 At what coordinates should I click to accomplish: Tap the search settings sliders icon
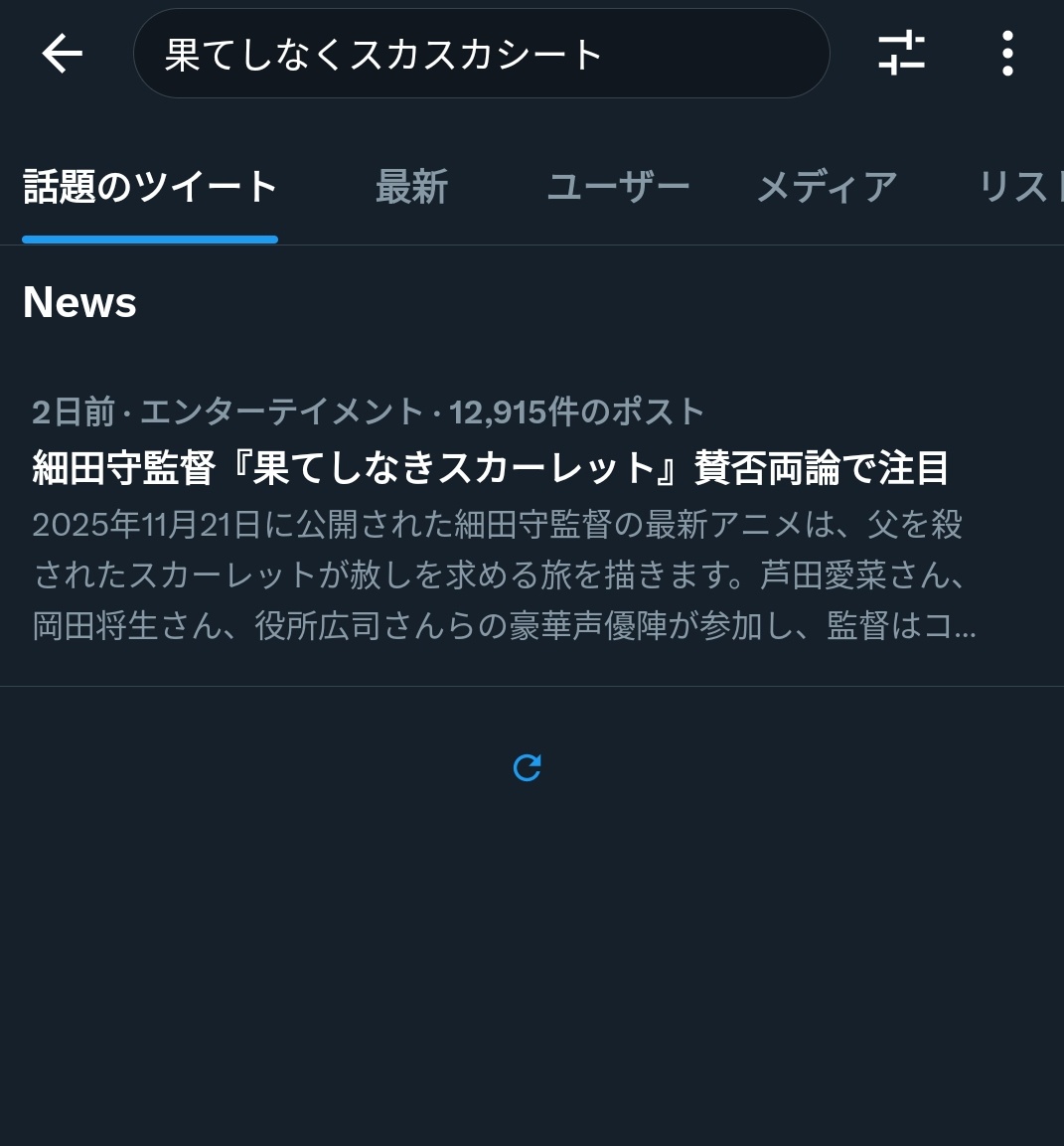(902, 54)
